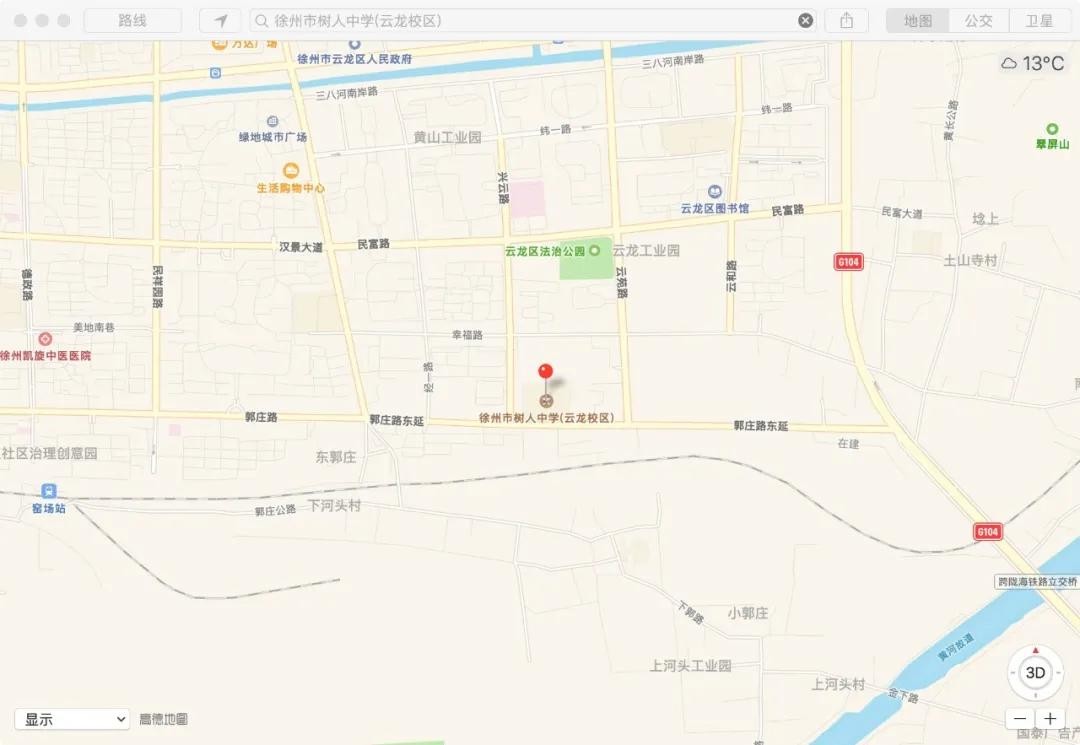Screen dimensions: 1080x745
Task: Toggle the 3D map view
Action: tap(1035, 673)
